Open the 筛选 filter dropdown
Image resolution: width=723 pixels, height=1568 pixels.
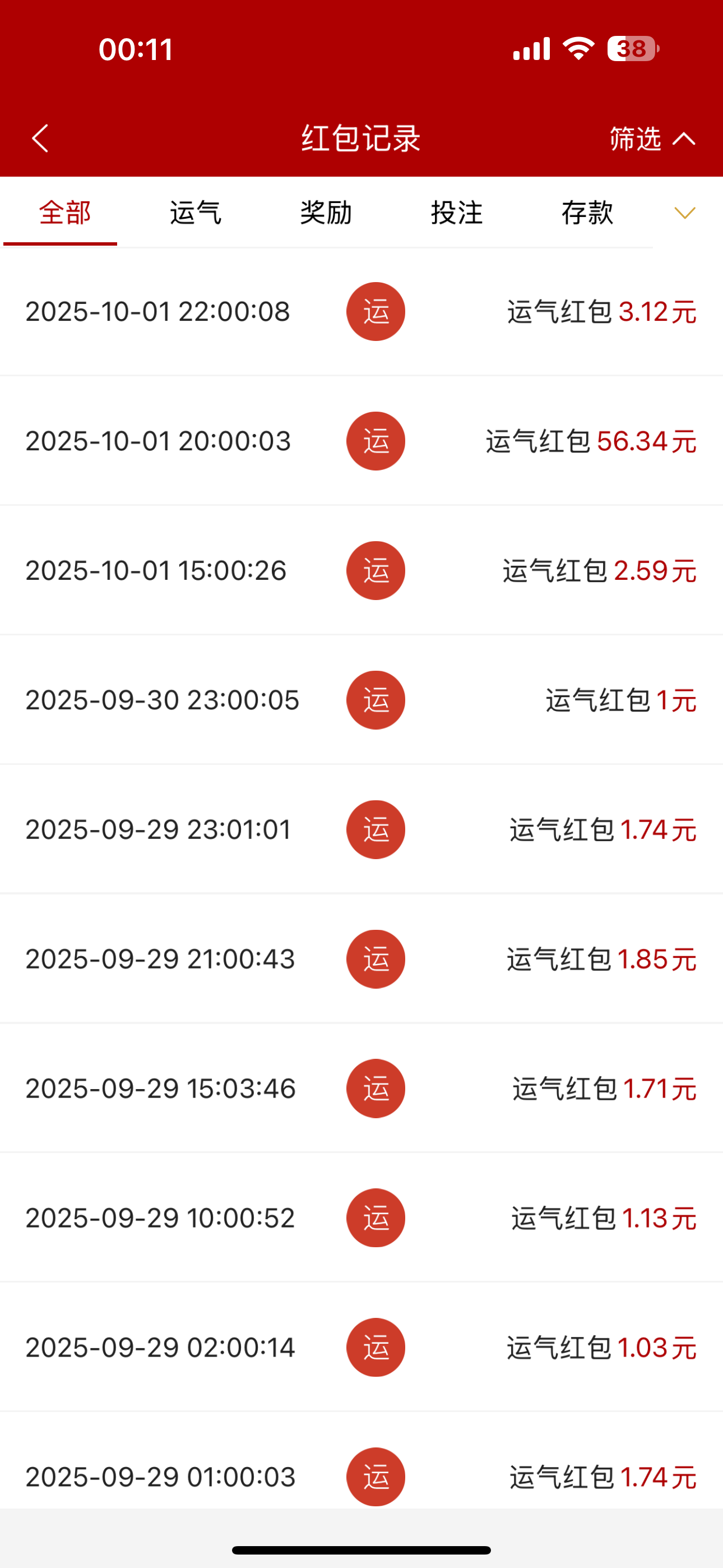651,139
